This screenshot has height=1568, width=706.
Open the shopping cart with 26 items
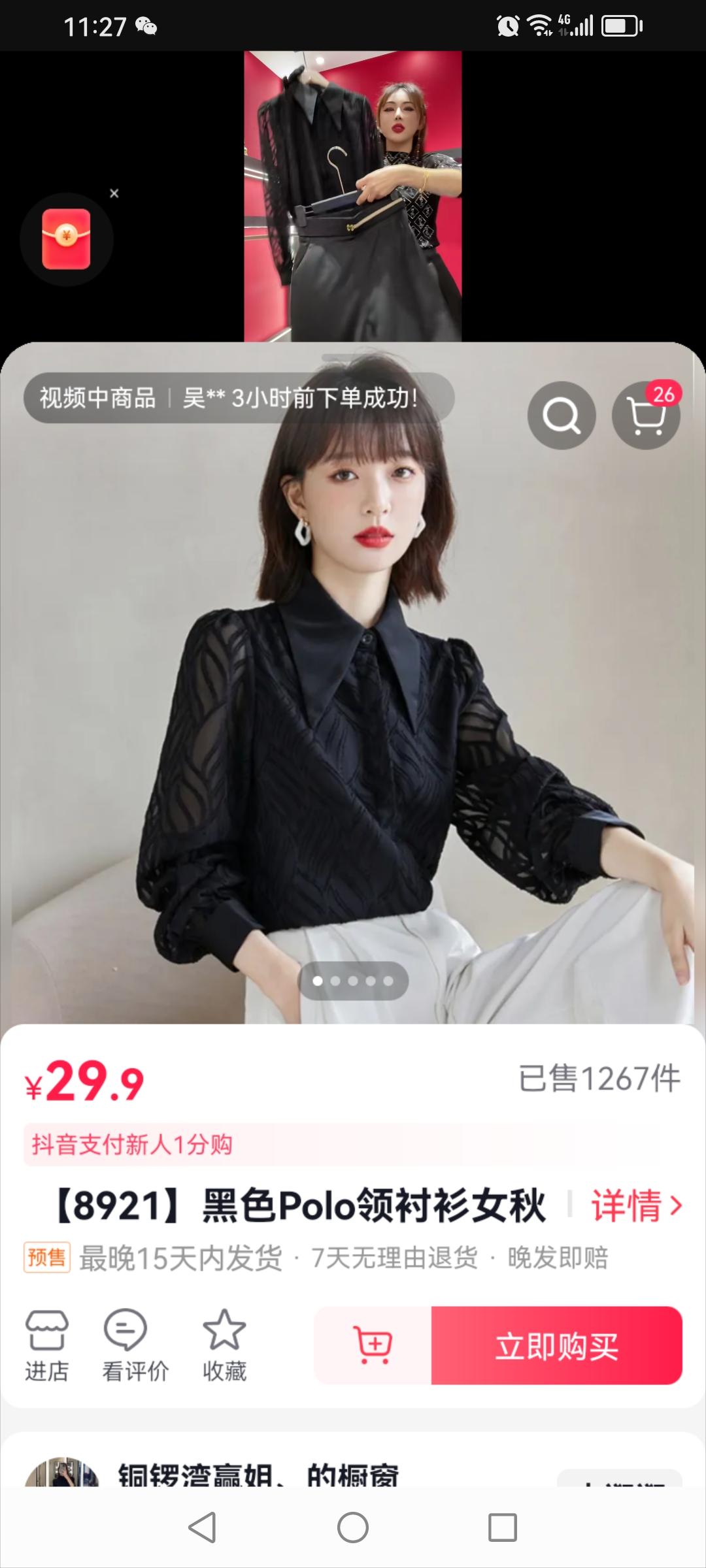646,416
